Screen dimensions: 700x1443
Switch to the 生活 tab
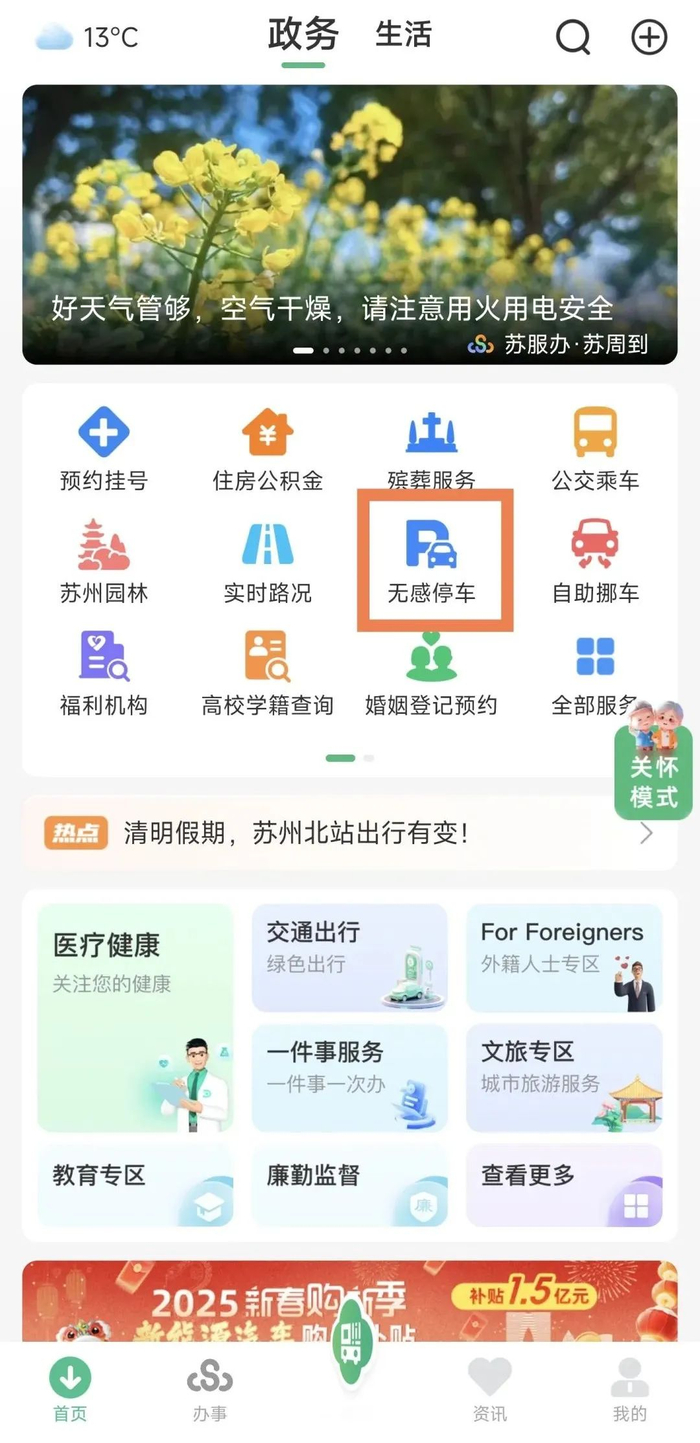click(x=403, y=35)
